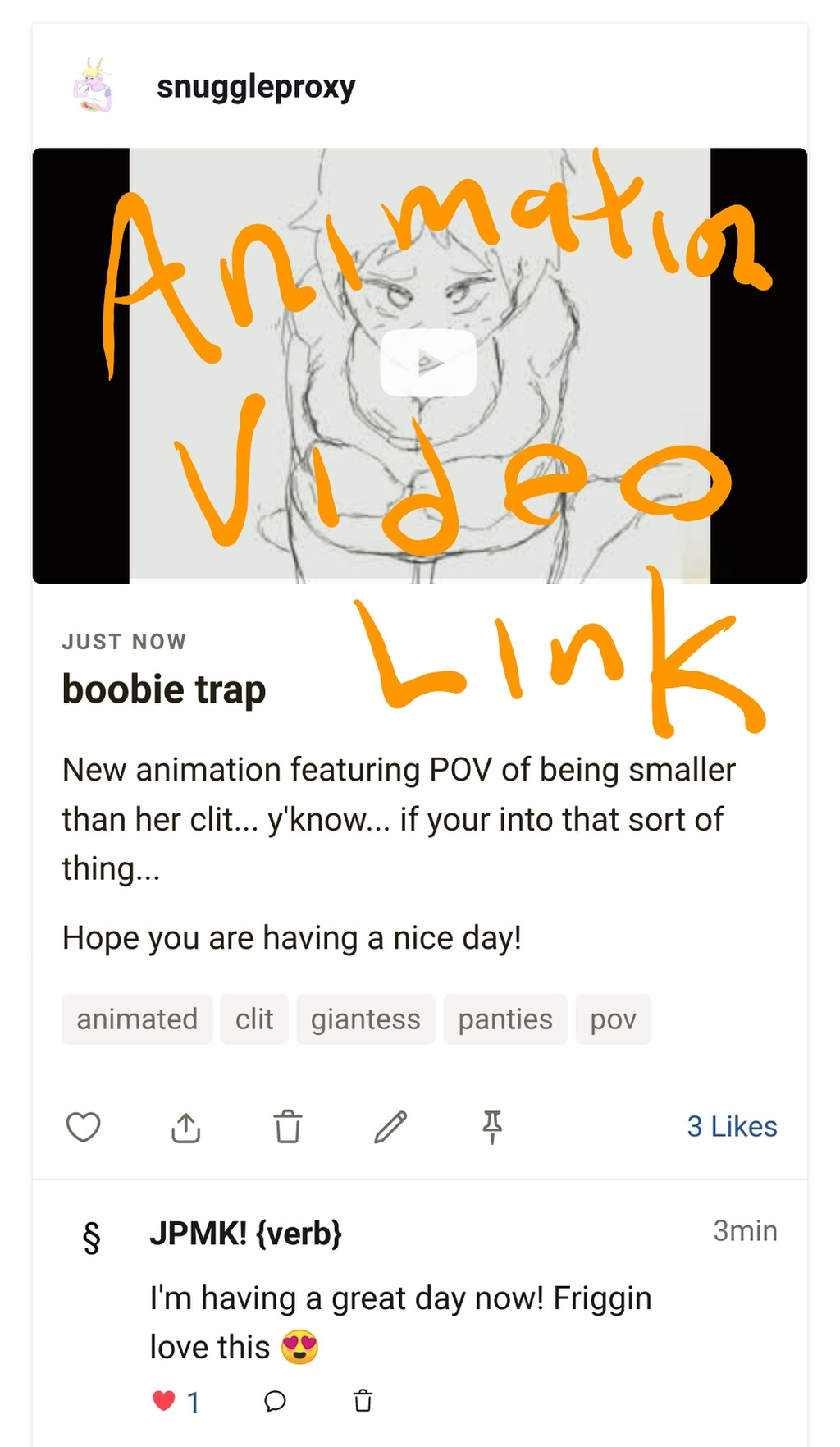
Task: Reply to JPMK!'s comment
Action: point(275,1401)
